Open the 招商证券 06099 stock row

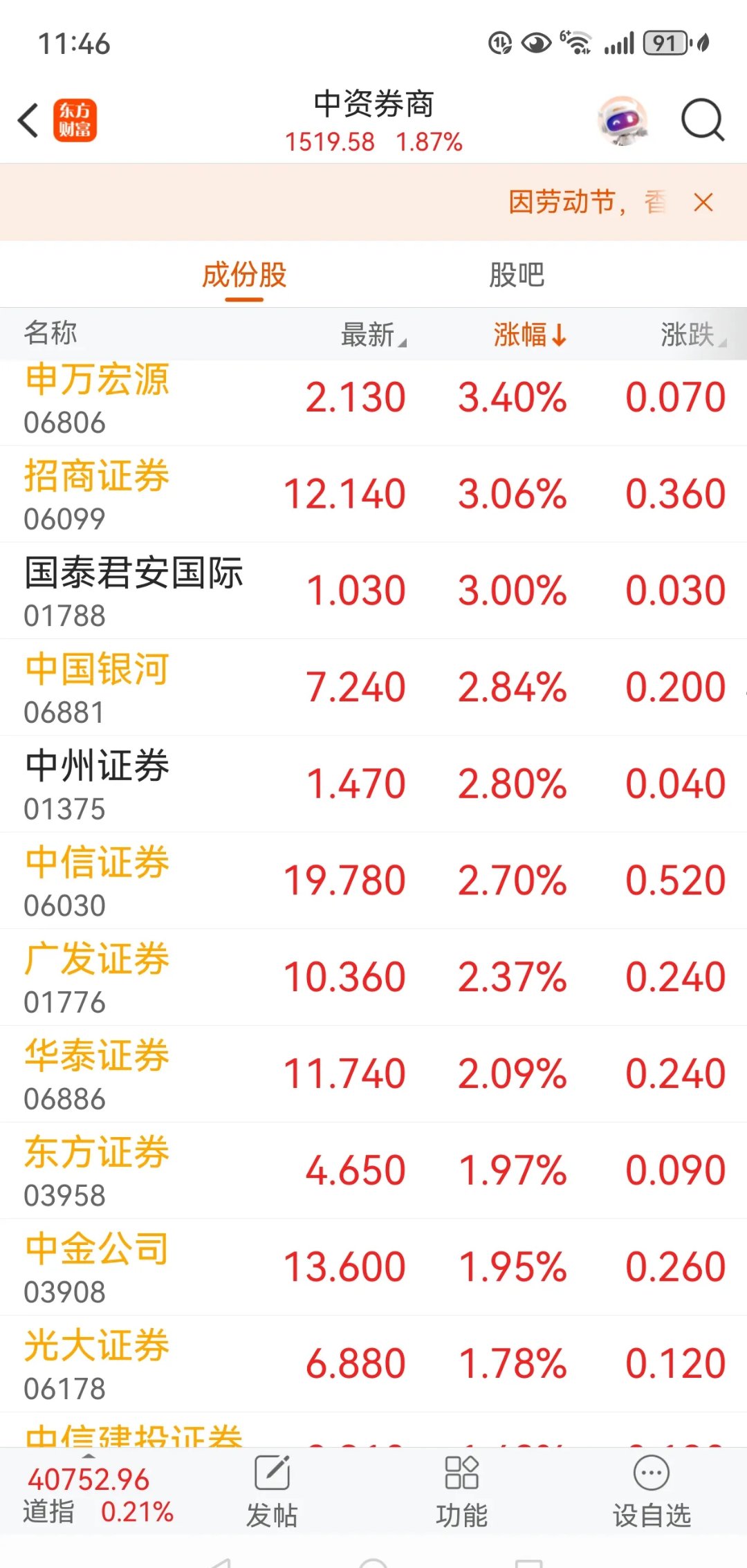[373, 495]
